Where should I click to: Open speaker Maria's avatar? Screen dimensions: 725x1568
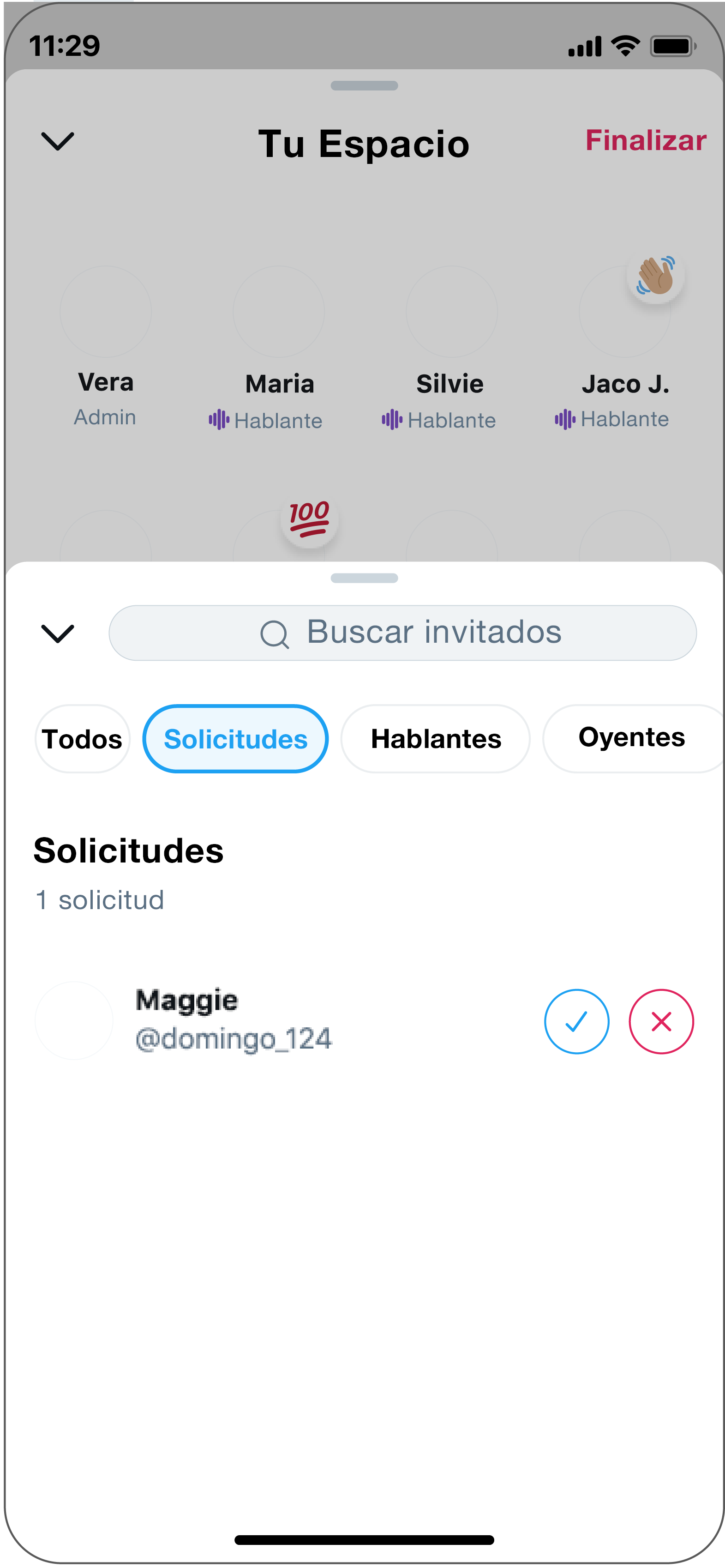click(x=279, y=312)
